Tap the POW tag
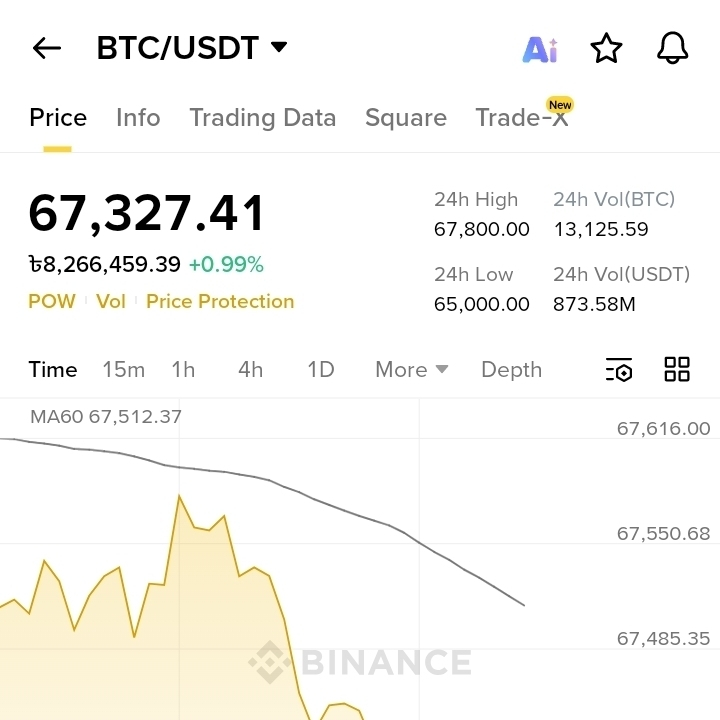Screen dimensions: 720x720 tap(52, 301)
